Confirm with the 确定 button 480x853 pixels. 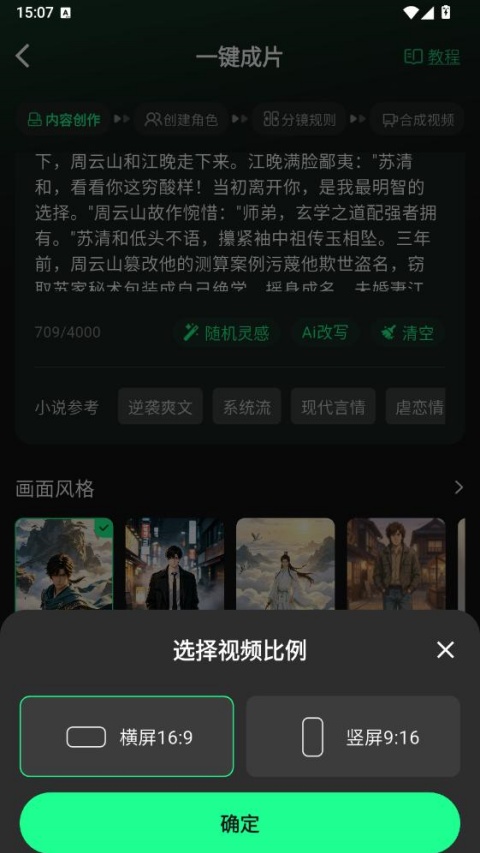click(240, 824)
